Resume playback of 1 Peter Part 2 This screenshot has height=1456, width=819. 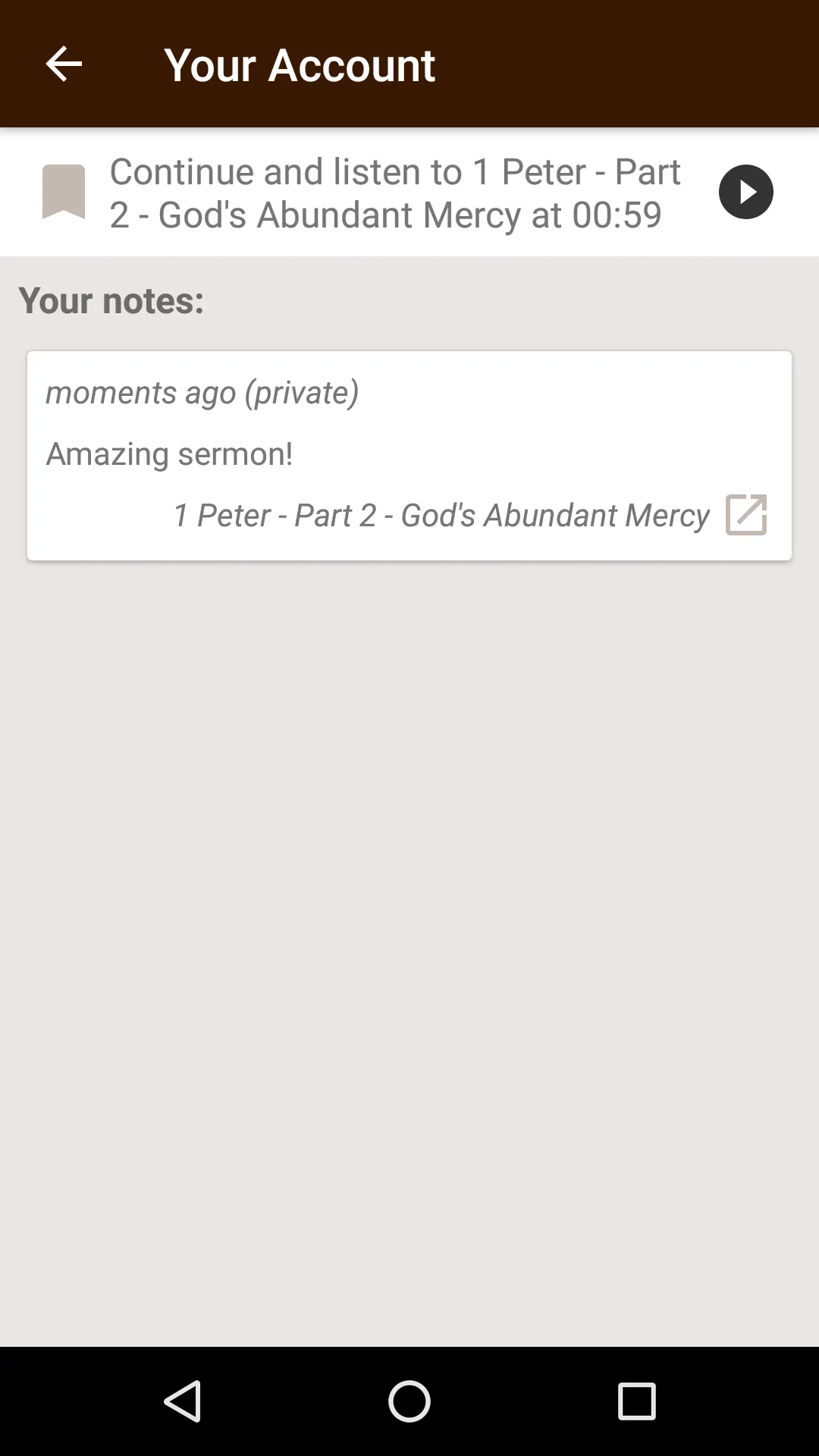tap(745, 191)
